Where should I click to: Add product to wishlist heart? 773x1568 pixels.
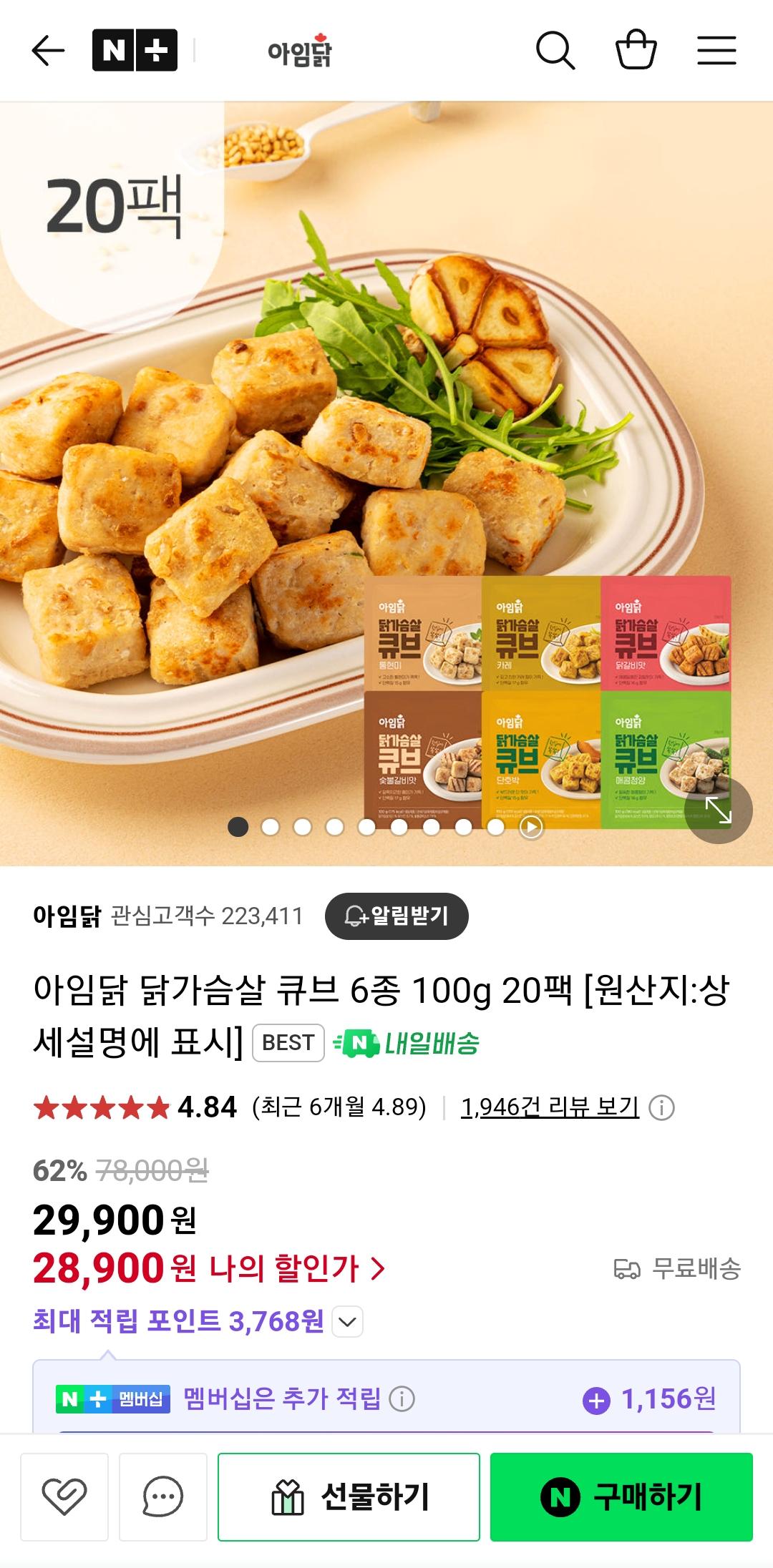64,1496
